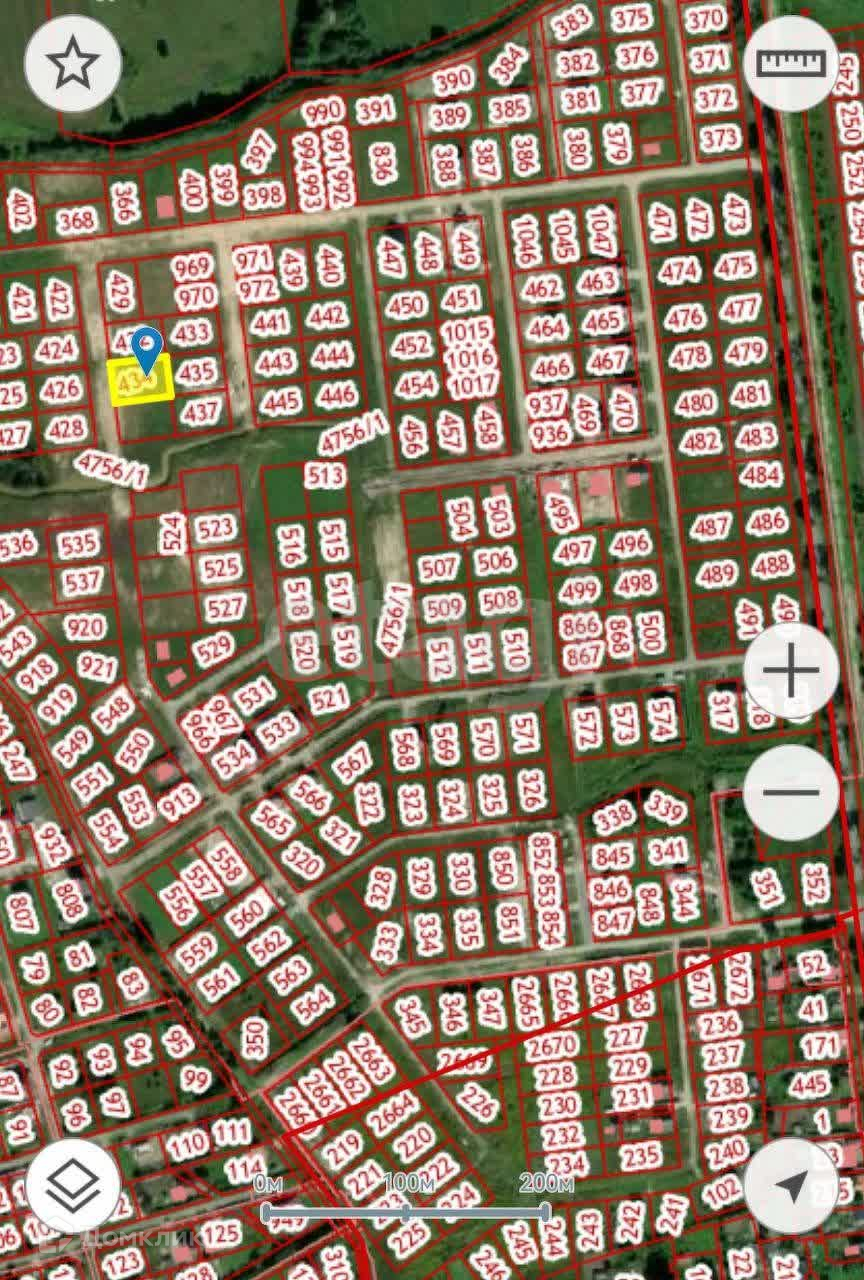864x1280 pixels.
Task: Zoom out of the map
Action: click(x=792, y=792)
